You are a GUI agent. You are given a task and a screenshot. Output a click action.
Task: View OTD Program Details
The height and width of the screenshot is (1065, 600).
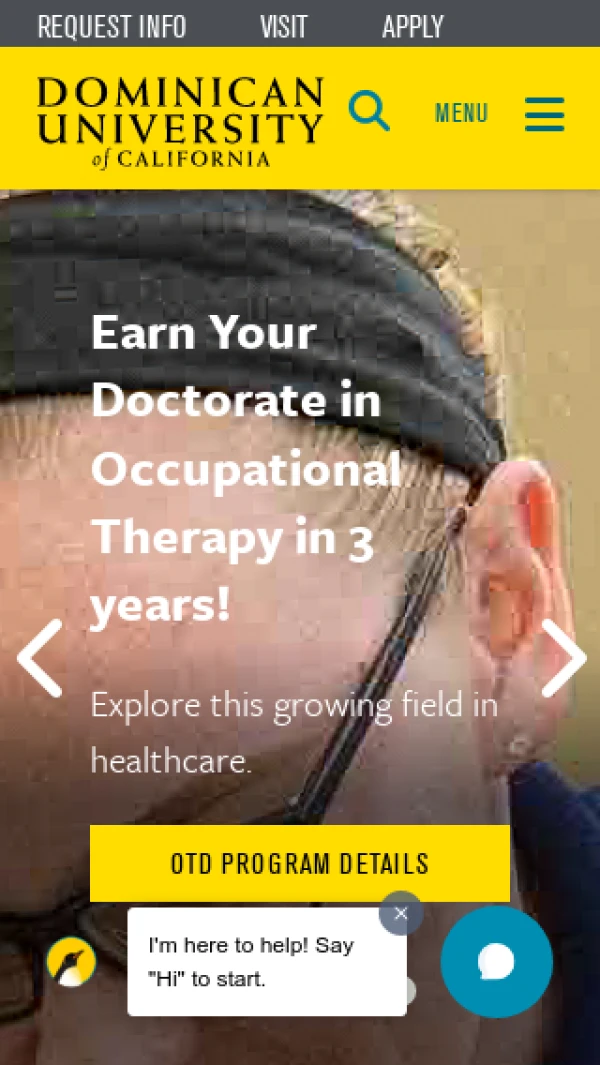(299, 863)
